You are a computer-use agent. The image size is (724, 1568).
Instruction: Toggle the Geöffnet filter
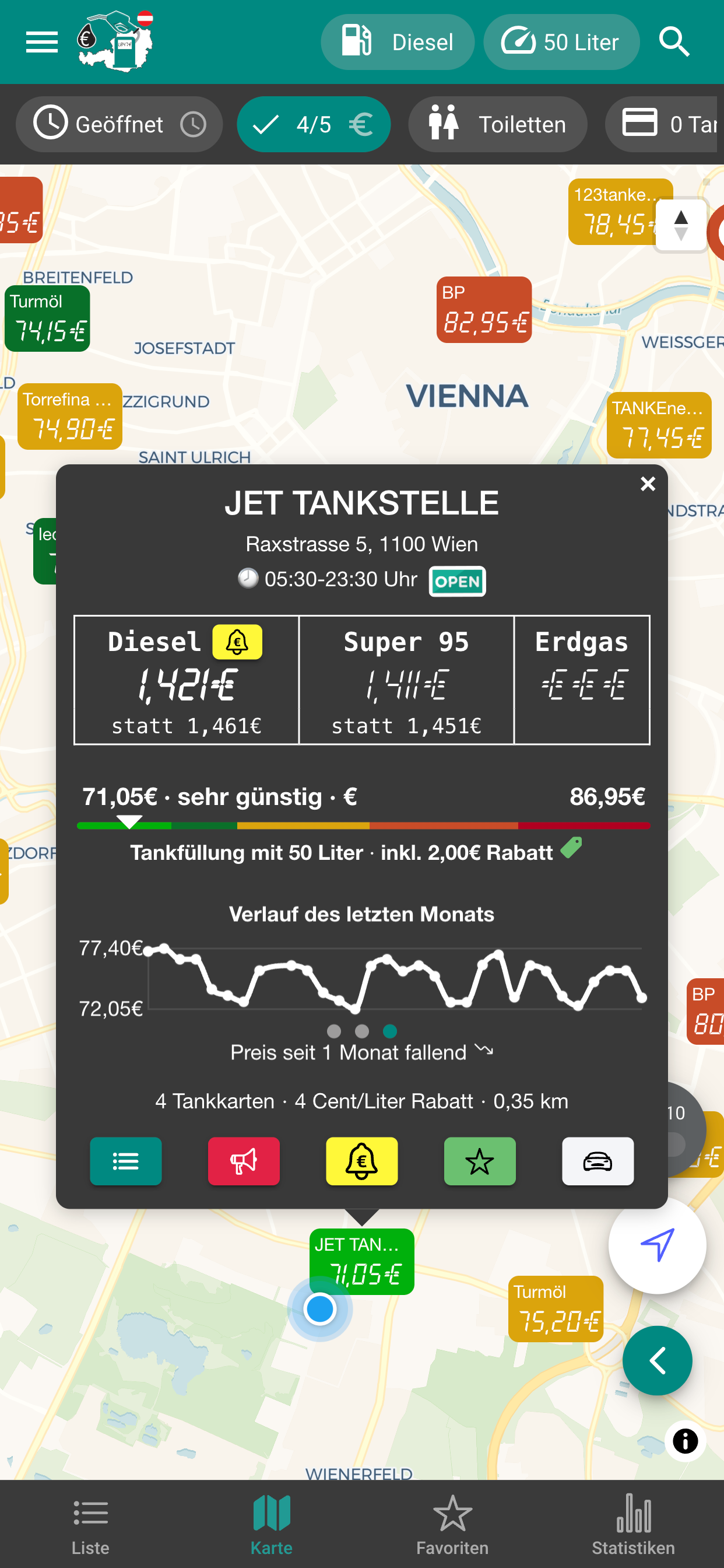[x=120, y=124]
